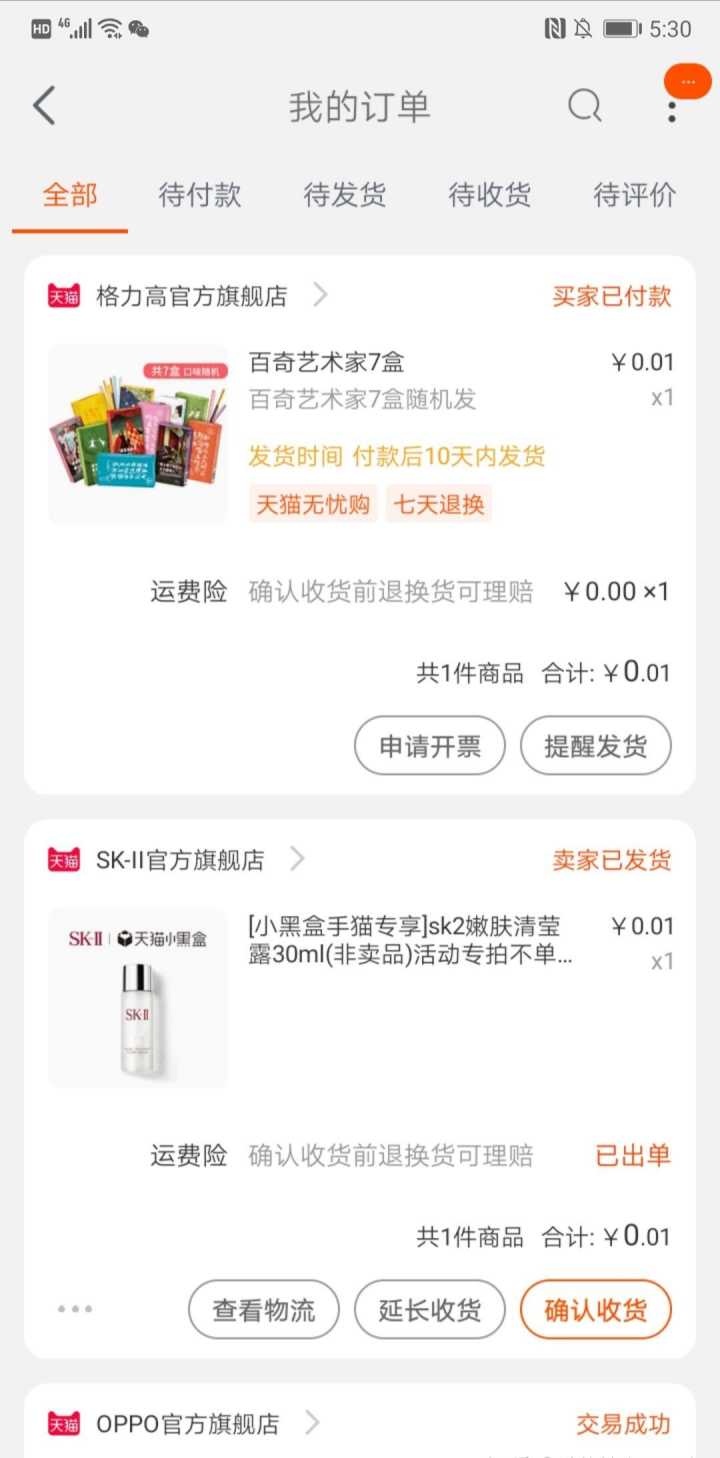
Task: Visit the 格力高官方旗舰店 store
Action: coord(191,296)
